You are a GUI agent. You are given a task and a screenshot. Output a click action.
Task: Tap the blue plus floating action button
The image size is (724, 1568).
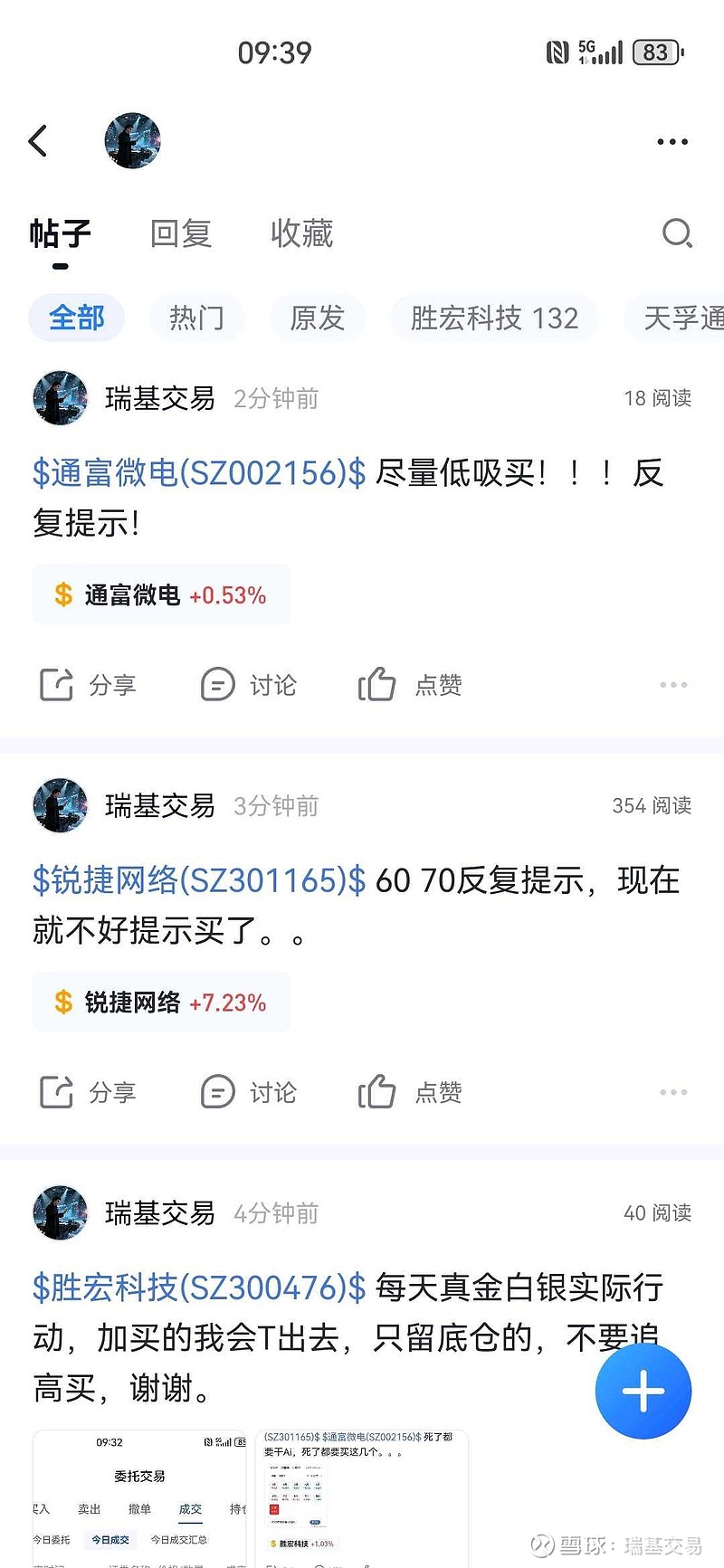click(643, 1392)
